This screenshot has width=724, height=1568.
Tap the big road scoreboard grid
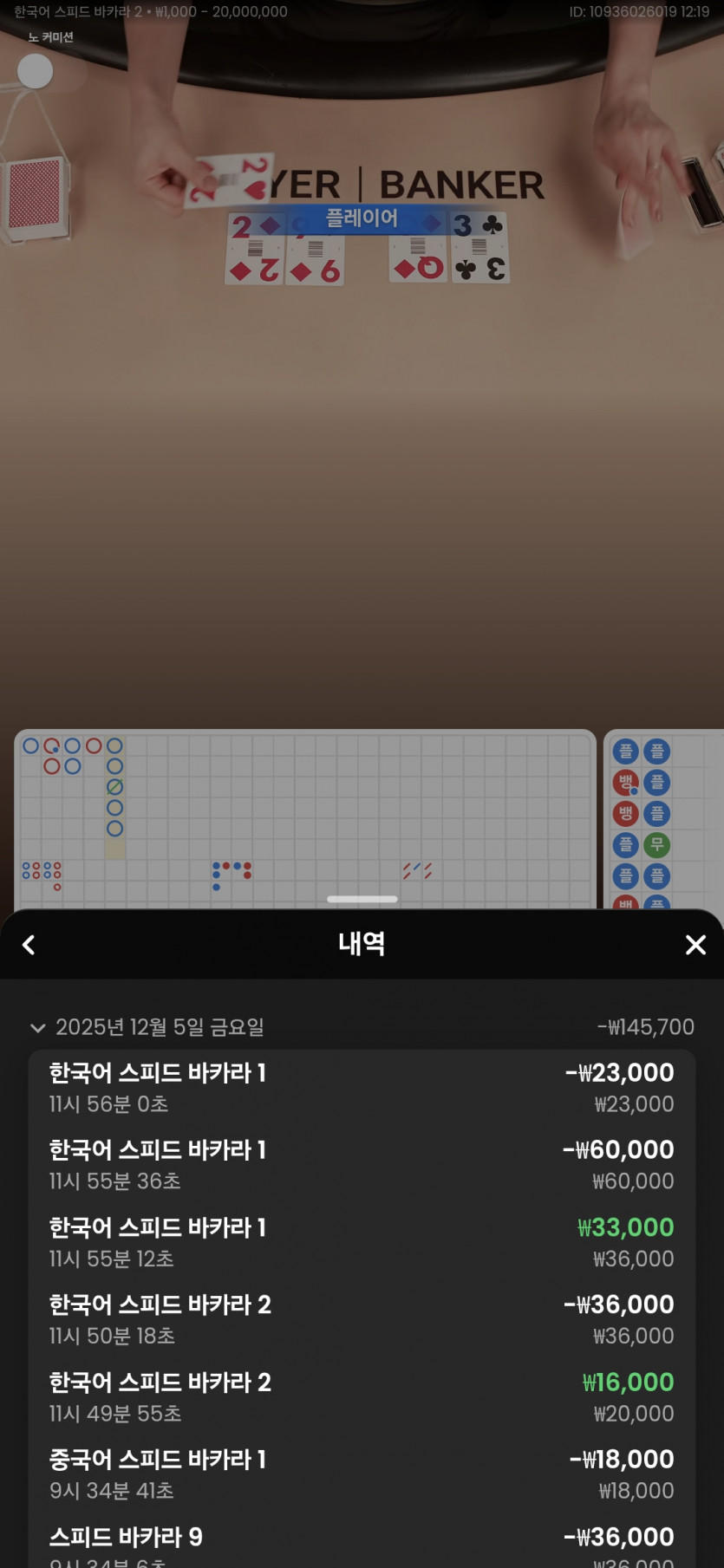pos(305,797)
